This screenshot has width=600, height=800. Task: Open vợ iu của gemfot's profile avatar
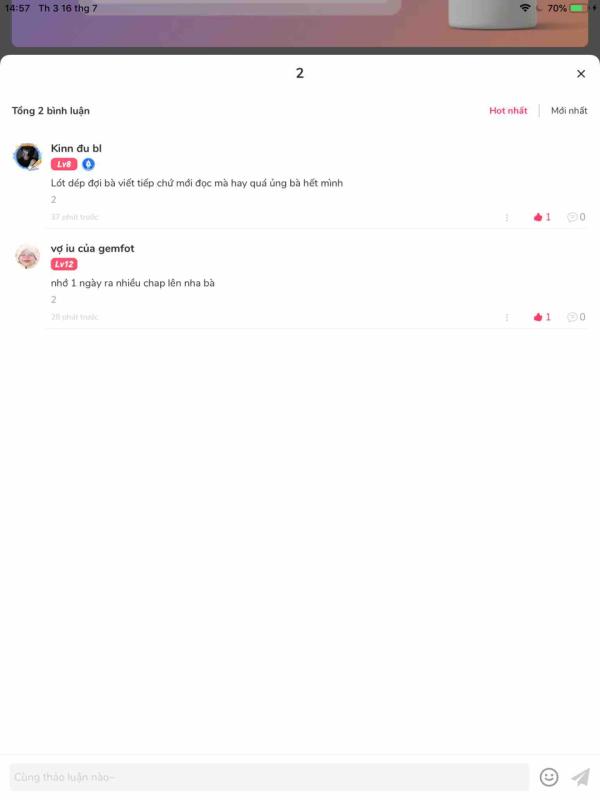tap(27, 257)
